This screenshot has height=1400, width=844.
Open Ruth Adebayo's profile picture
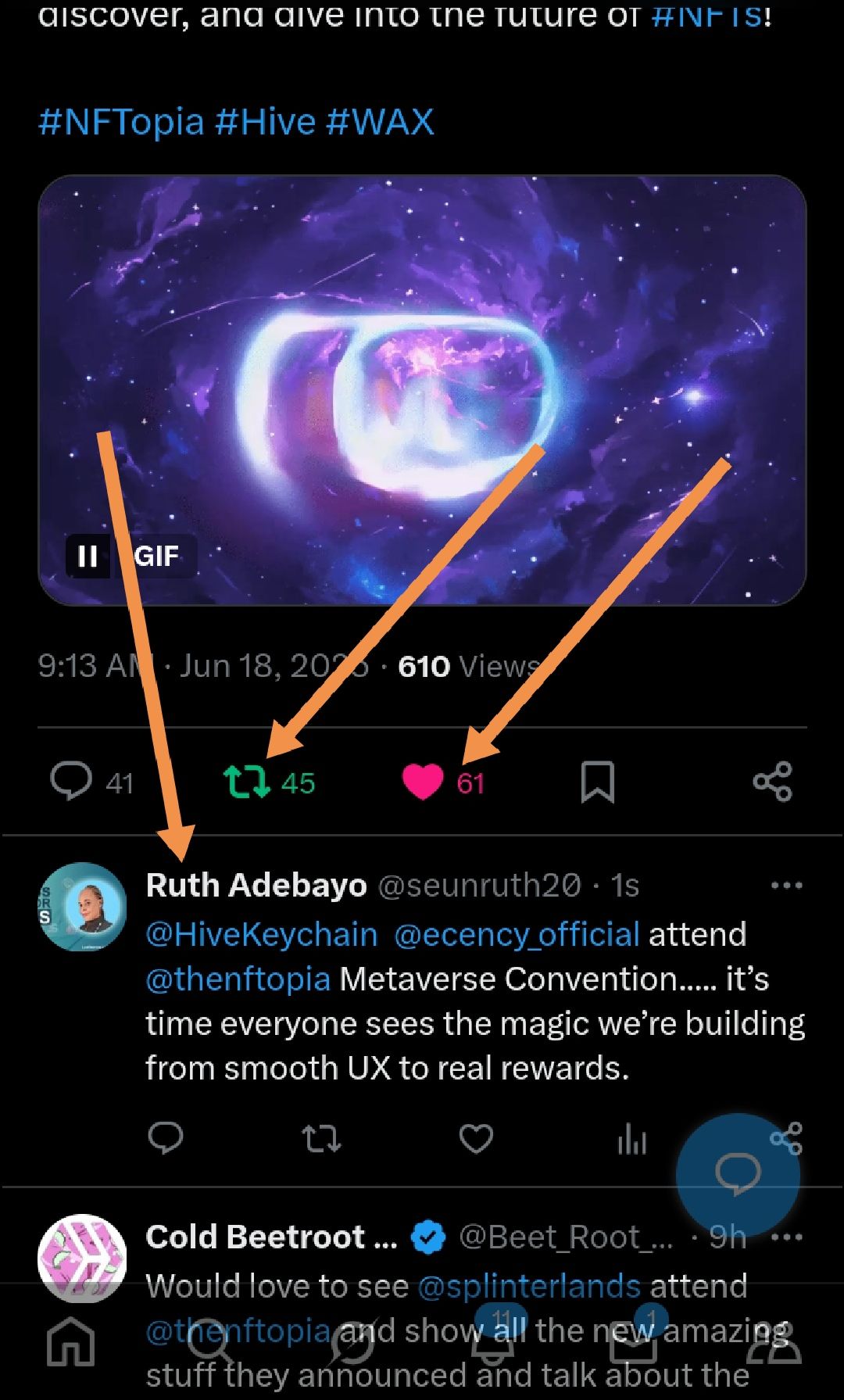83,907
